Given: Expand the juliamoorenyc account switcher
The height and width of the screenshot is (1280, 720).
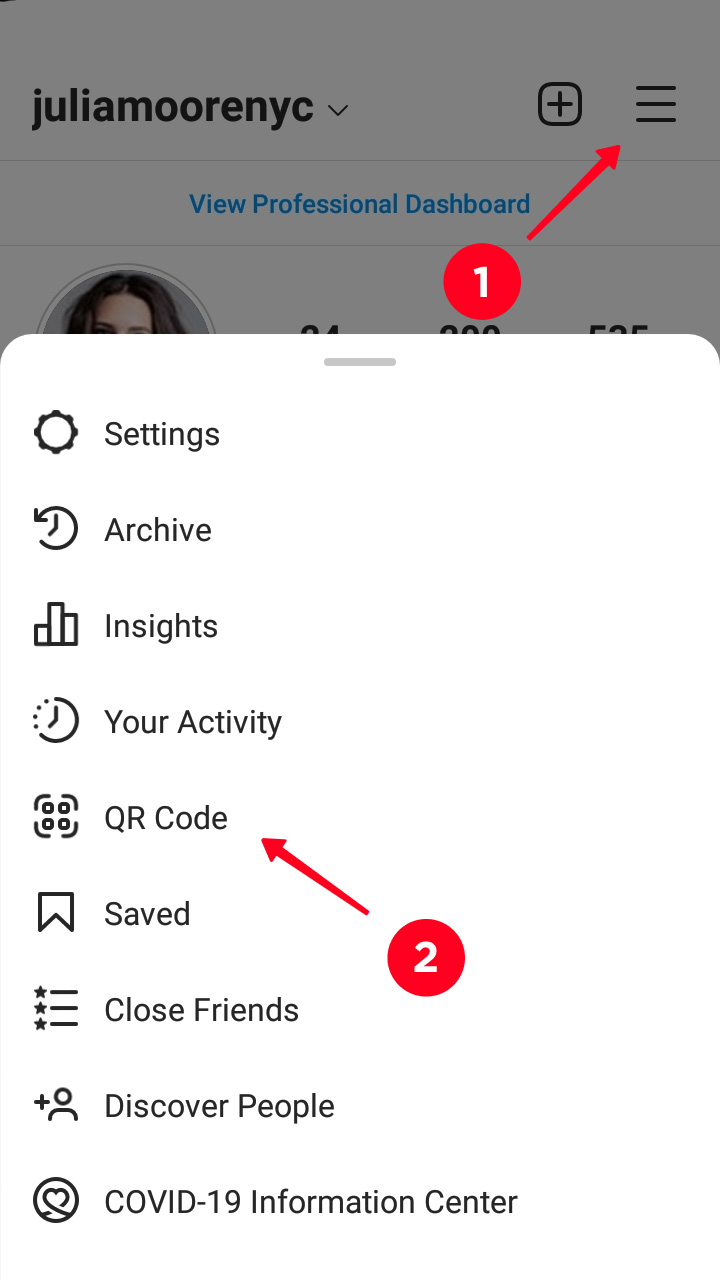Looking at the screenshot, I should click(x=190, y=108).
